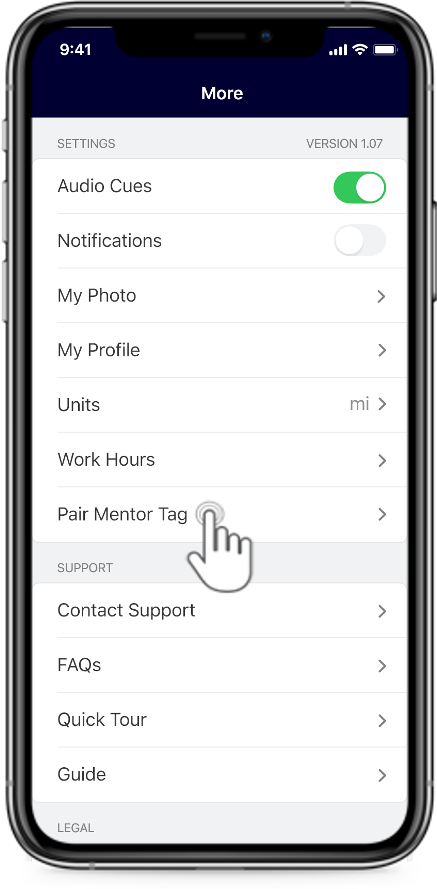Screen dimensions: 437x889
Task: Select Pair Mentor Tag
Action: pyautogui.click(x=220, y=514)
